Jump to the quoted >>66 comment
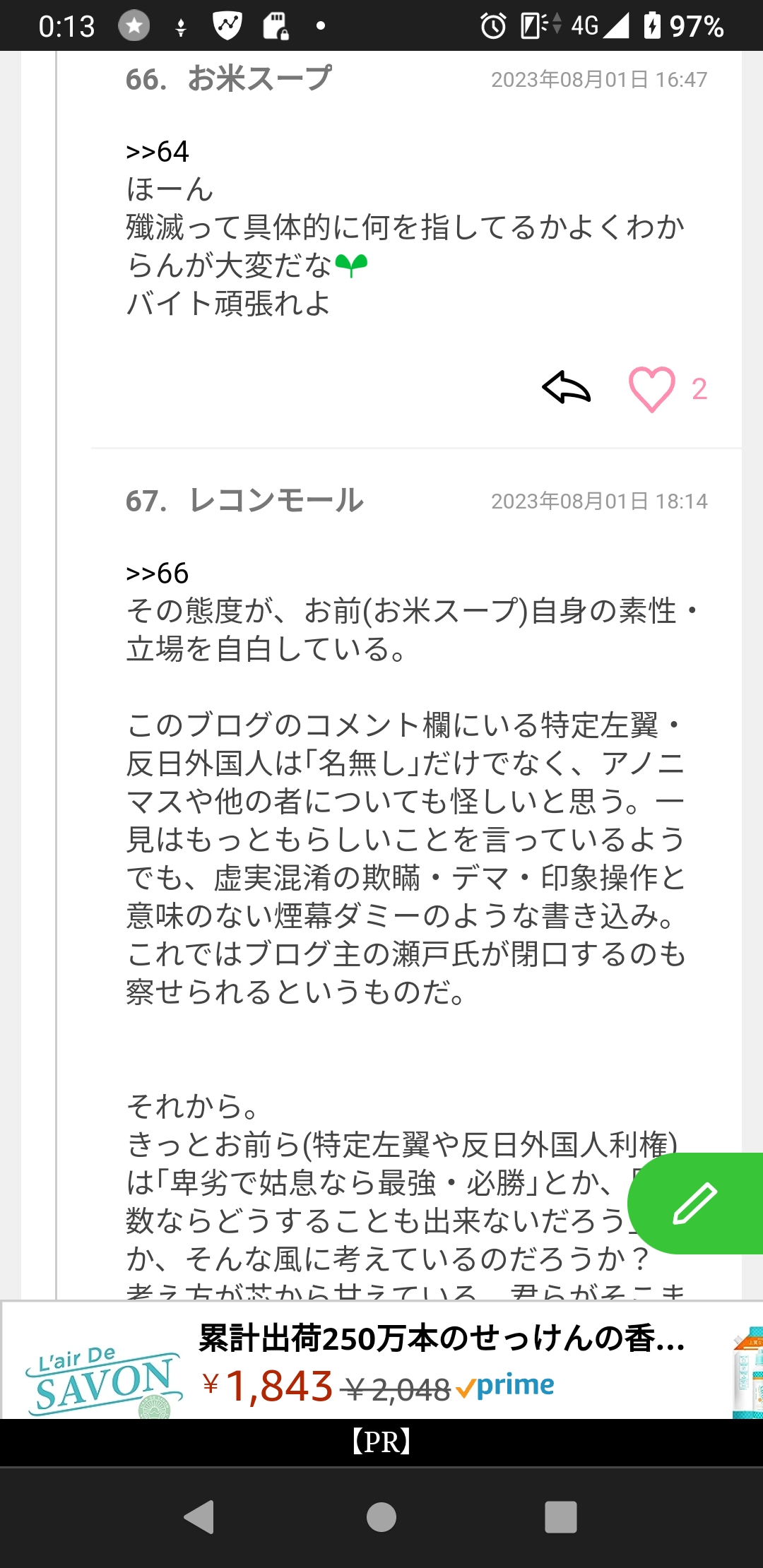The image size is (763, 1568). pyautogui.click(x=158, y=573)
